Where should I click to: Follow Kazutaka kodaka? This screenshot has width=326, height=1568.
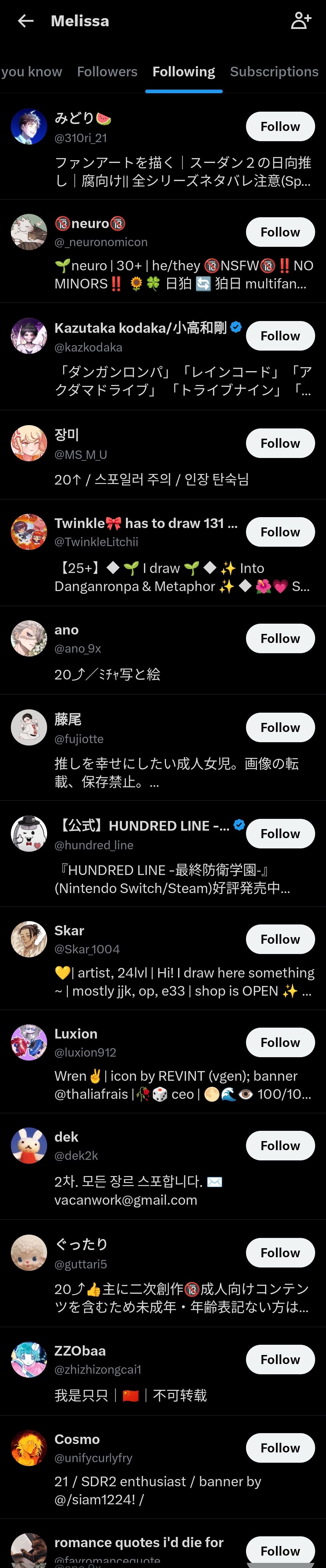(x=280, y=336)
